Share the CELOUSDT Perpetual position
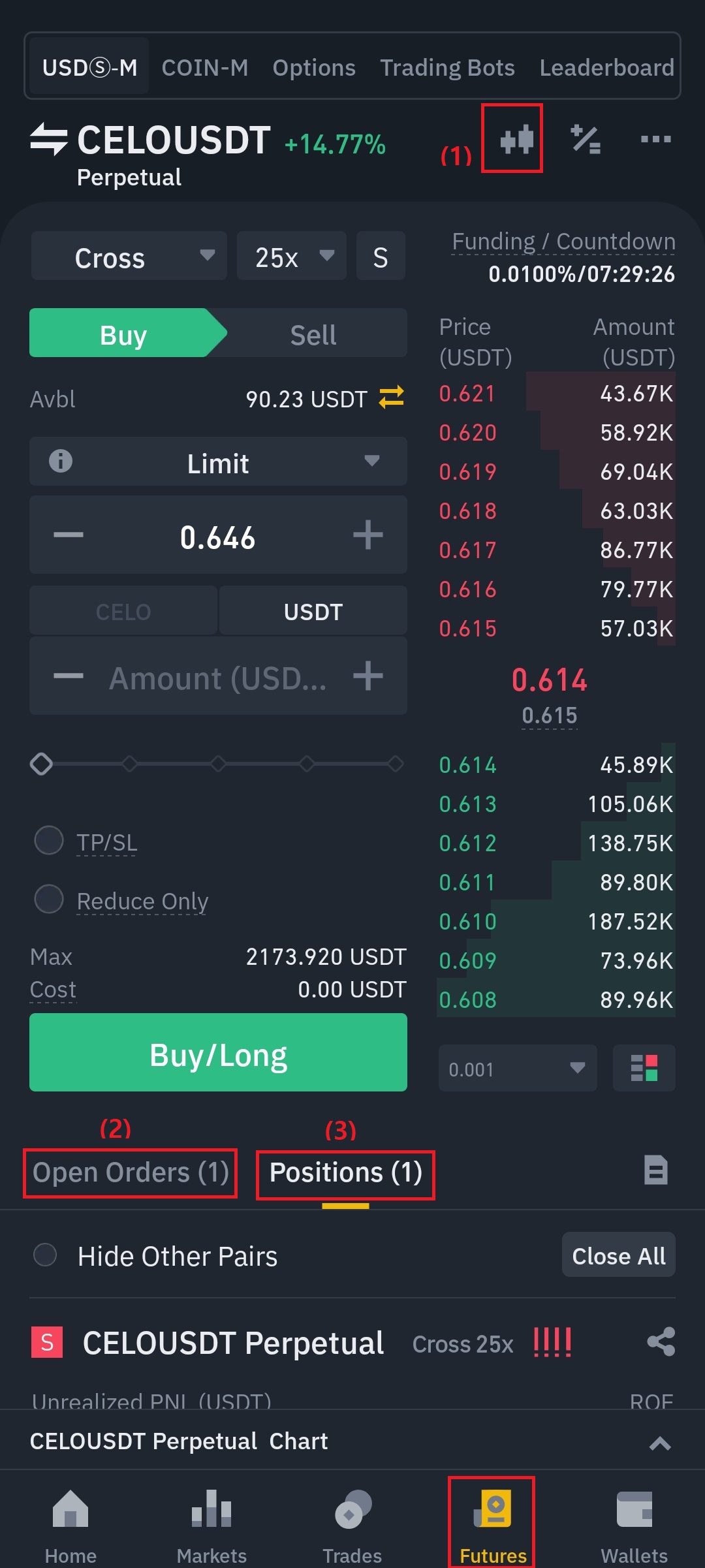Viewport: 705px width, 1568px height. (x=660, y=1342)
